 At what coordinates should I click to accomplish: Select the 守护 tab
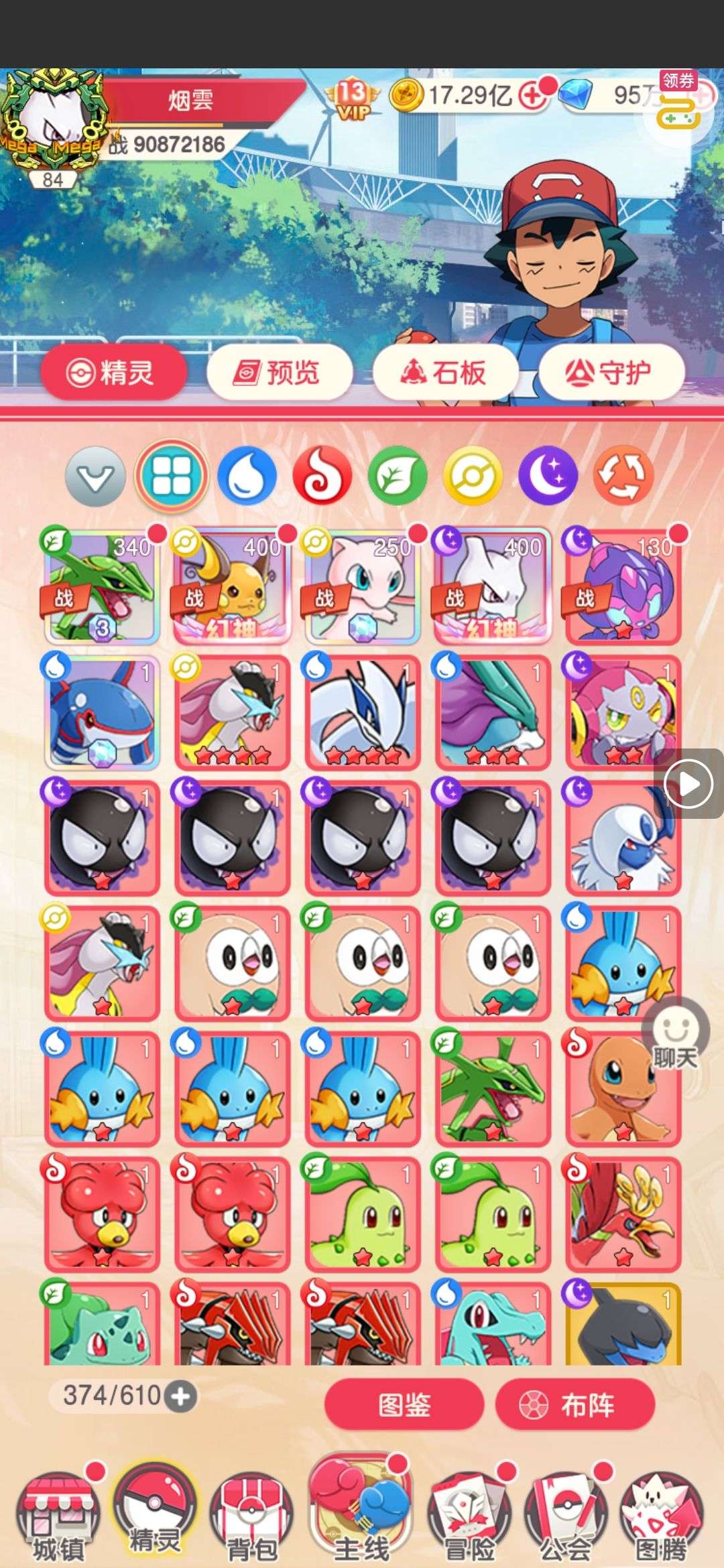[x=611, y=372]
